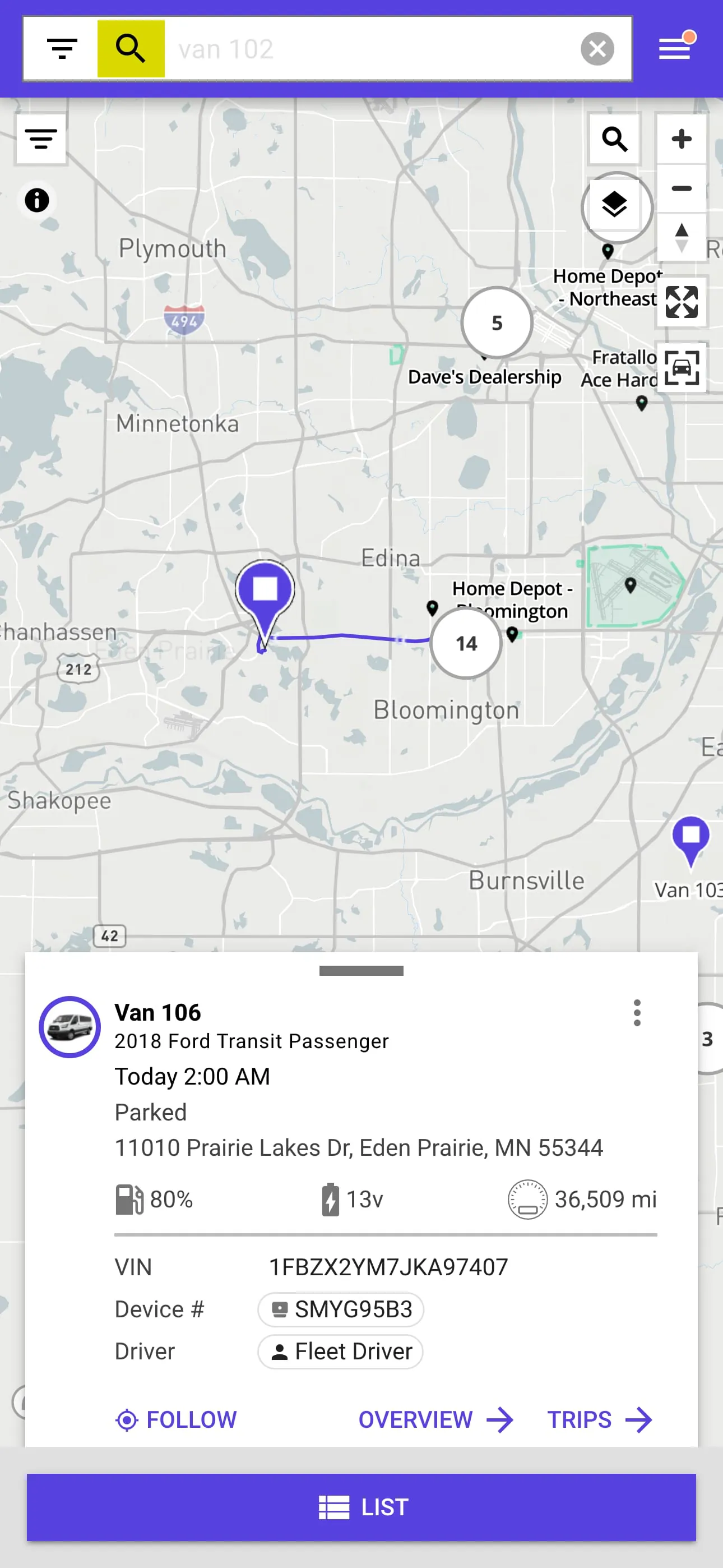Reset map bearing with compass
Image resolution: width=723 pixels, height=1568 pixels.
pos(681,237)
